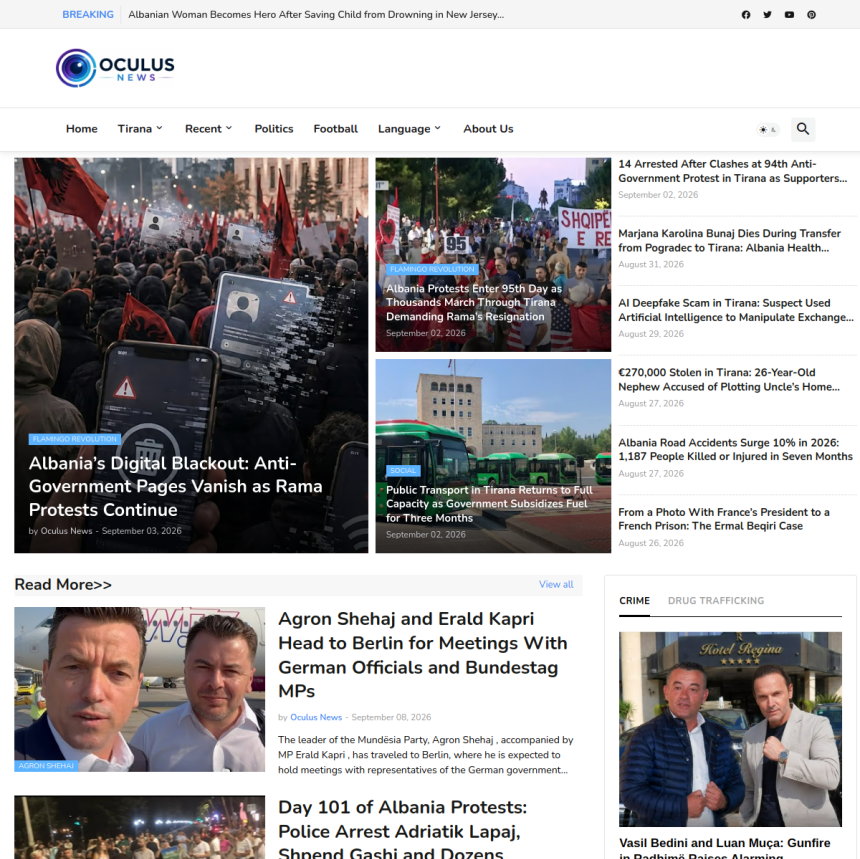Open the Albania Protests Enter 95th Day story
Image resolution: width=860 pixels, height=859 pixels.
point(474,302)
